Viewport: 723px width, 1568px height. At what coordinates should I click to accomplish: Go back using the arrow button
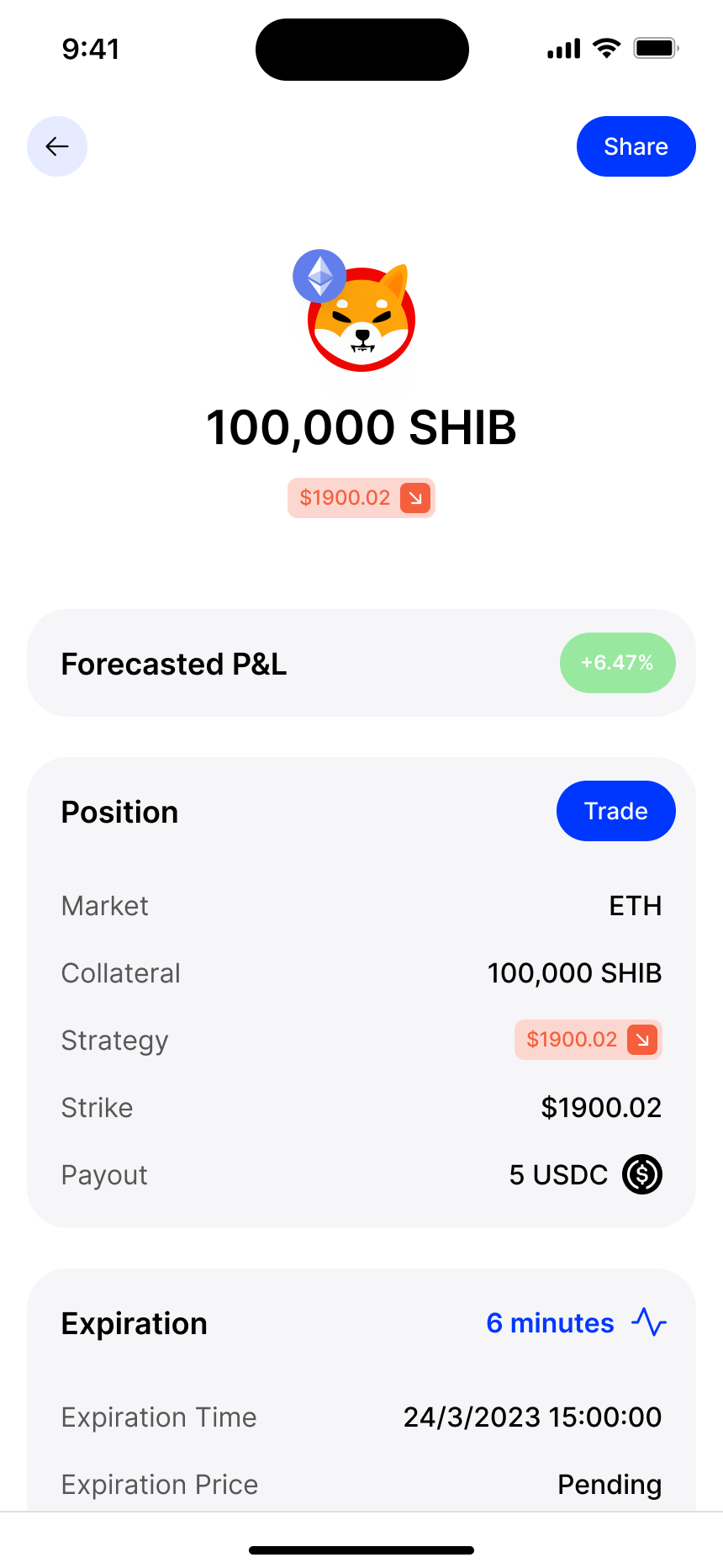(x=57, y=146)
